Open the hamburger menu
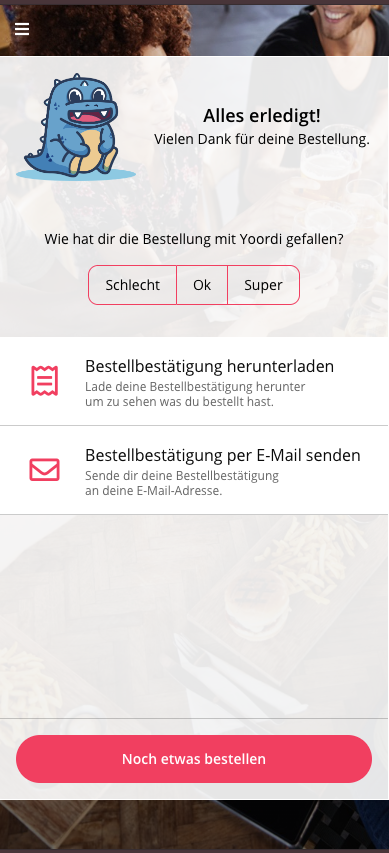The image size is (389, 853). pos(22,29)
